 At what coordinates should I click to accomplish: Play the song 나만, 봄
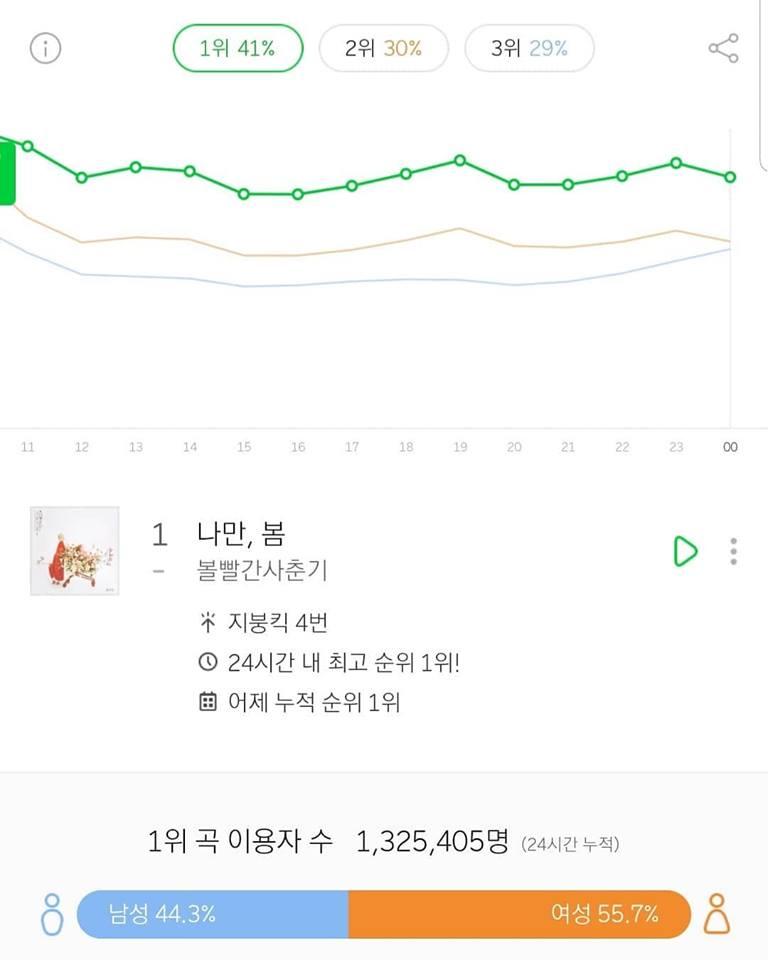686,551
